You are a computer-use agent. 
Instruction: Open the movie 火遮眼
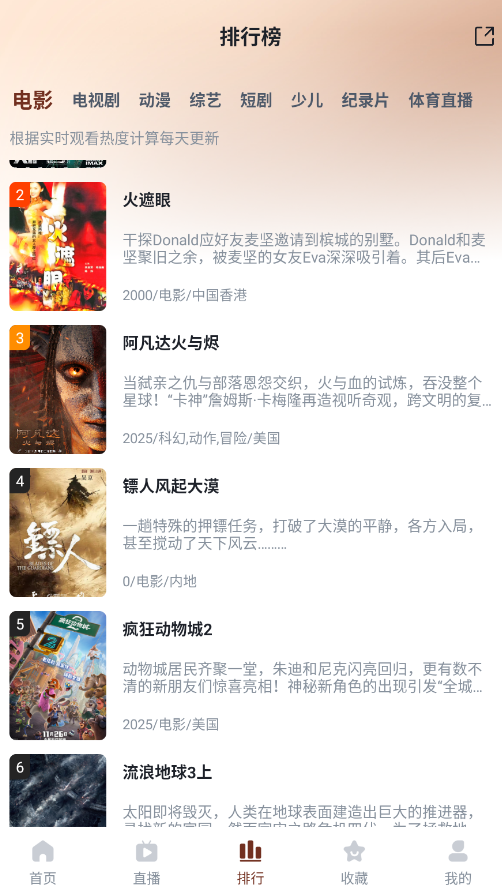251,246
